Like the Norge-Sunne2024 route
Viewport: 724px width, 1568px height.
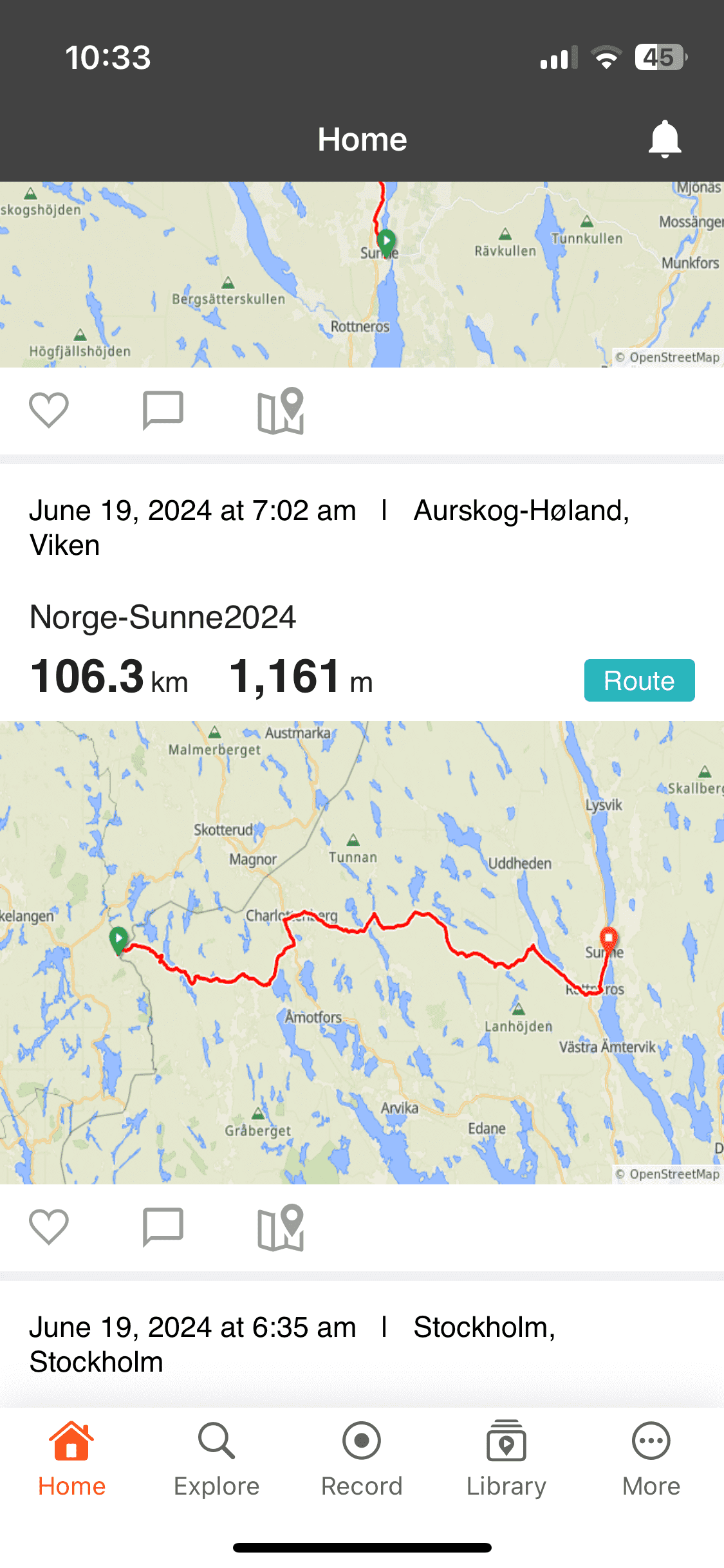49,1227
